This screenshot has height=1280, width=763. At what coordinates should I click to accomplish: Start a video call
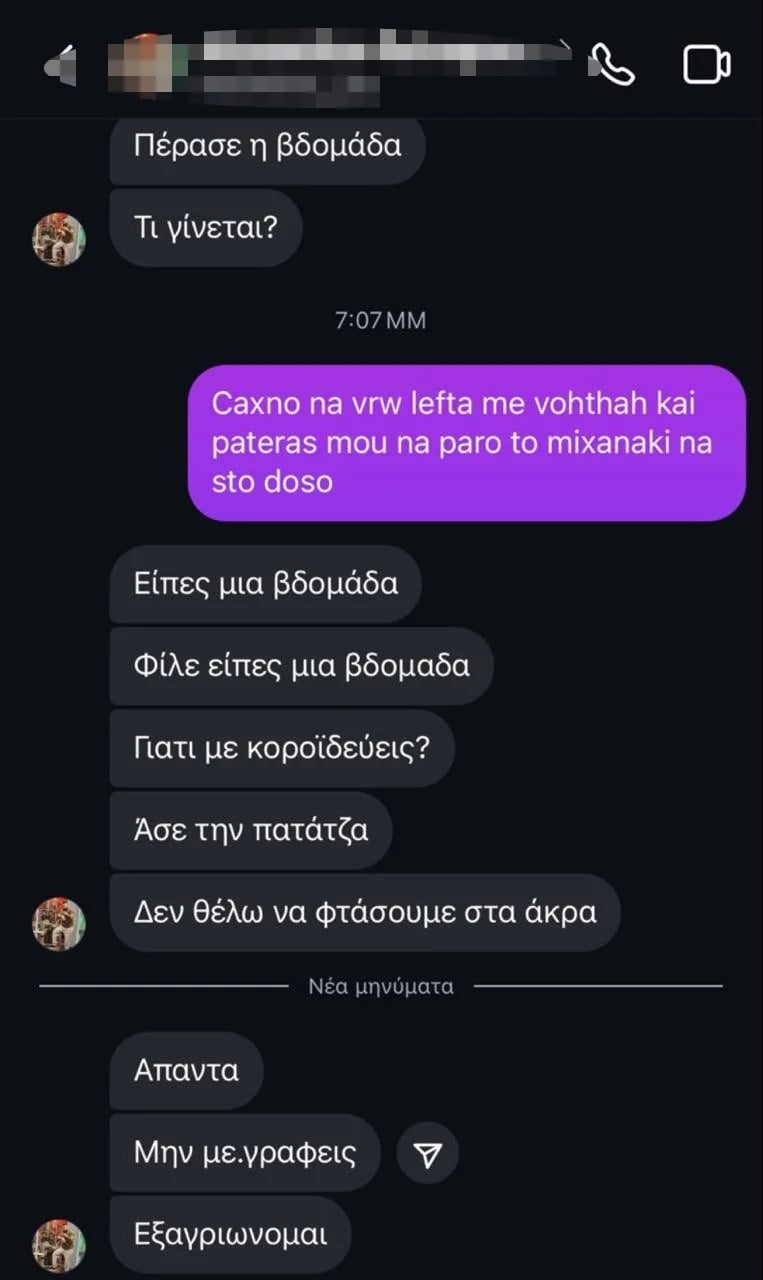click(706, 65)
